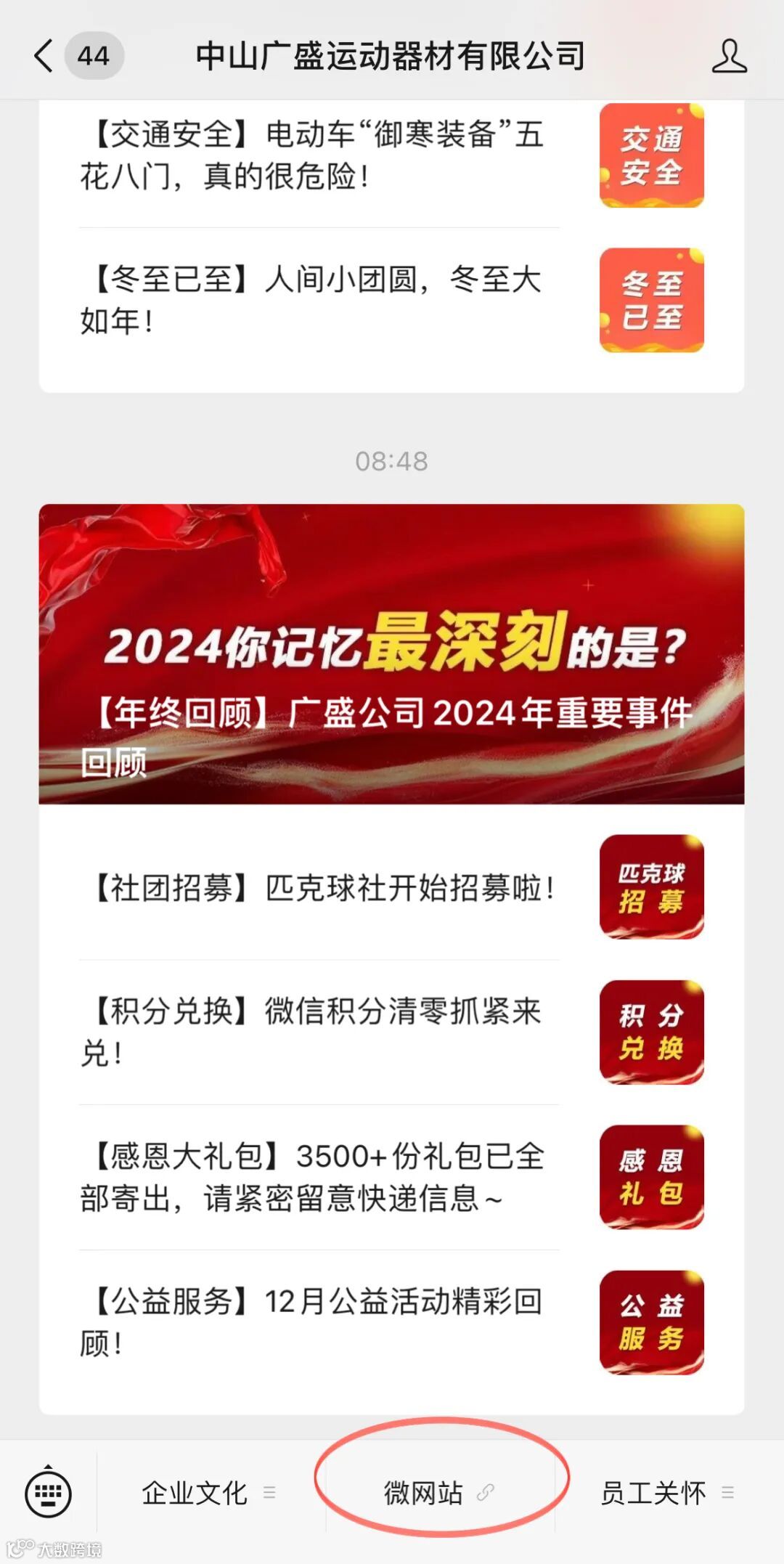Open the 交通安全 electric bike article
The image size is (784, 1564).
pos(392,155)
